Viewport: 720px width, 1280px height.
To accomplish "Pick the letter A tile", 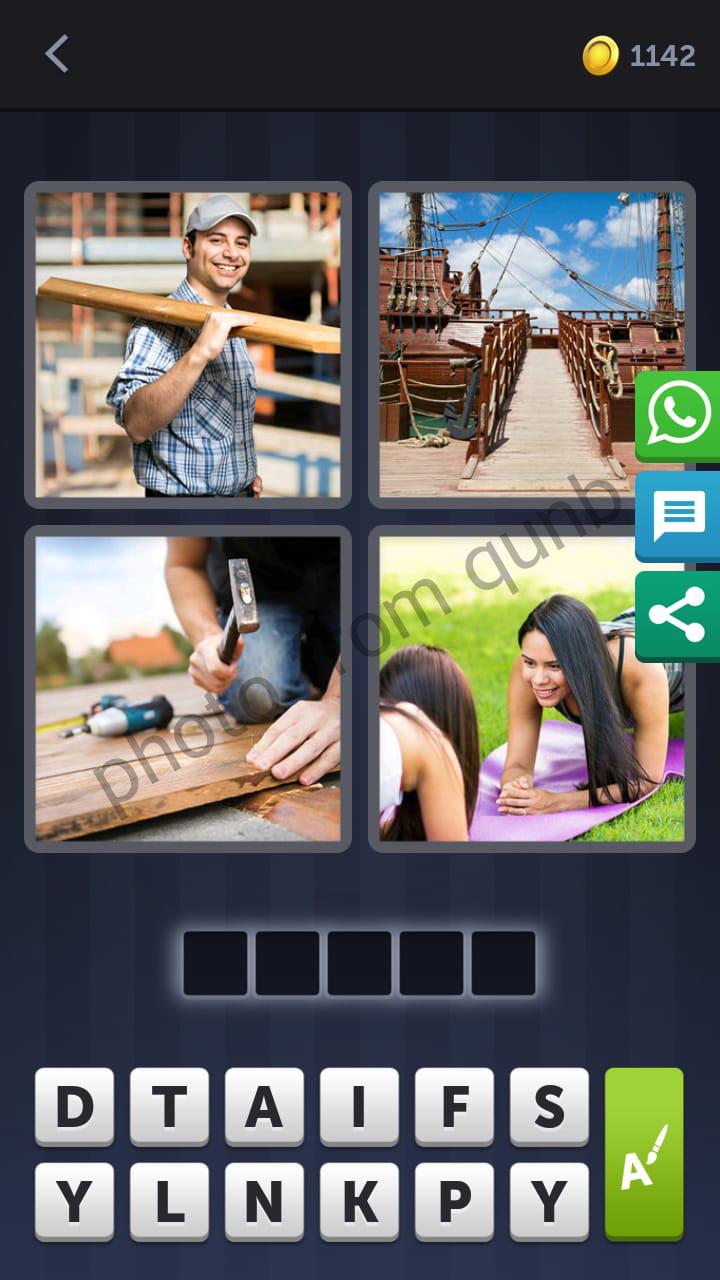I will click(x=264, y=1106).
